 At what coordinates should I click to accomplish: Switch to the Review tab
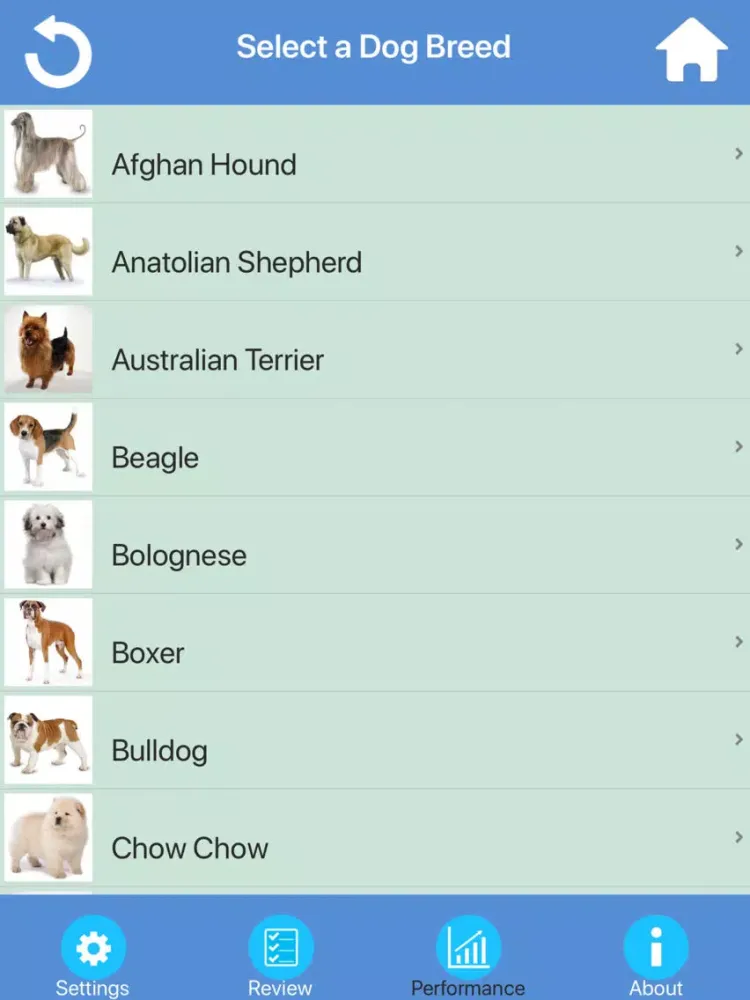[280, 956]
